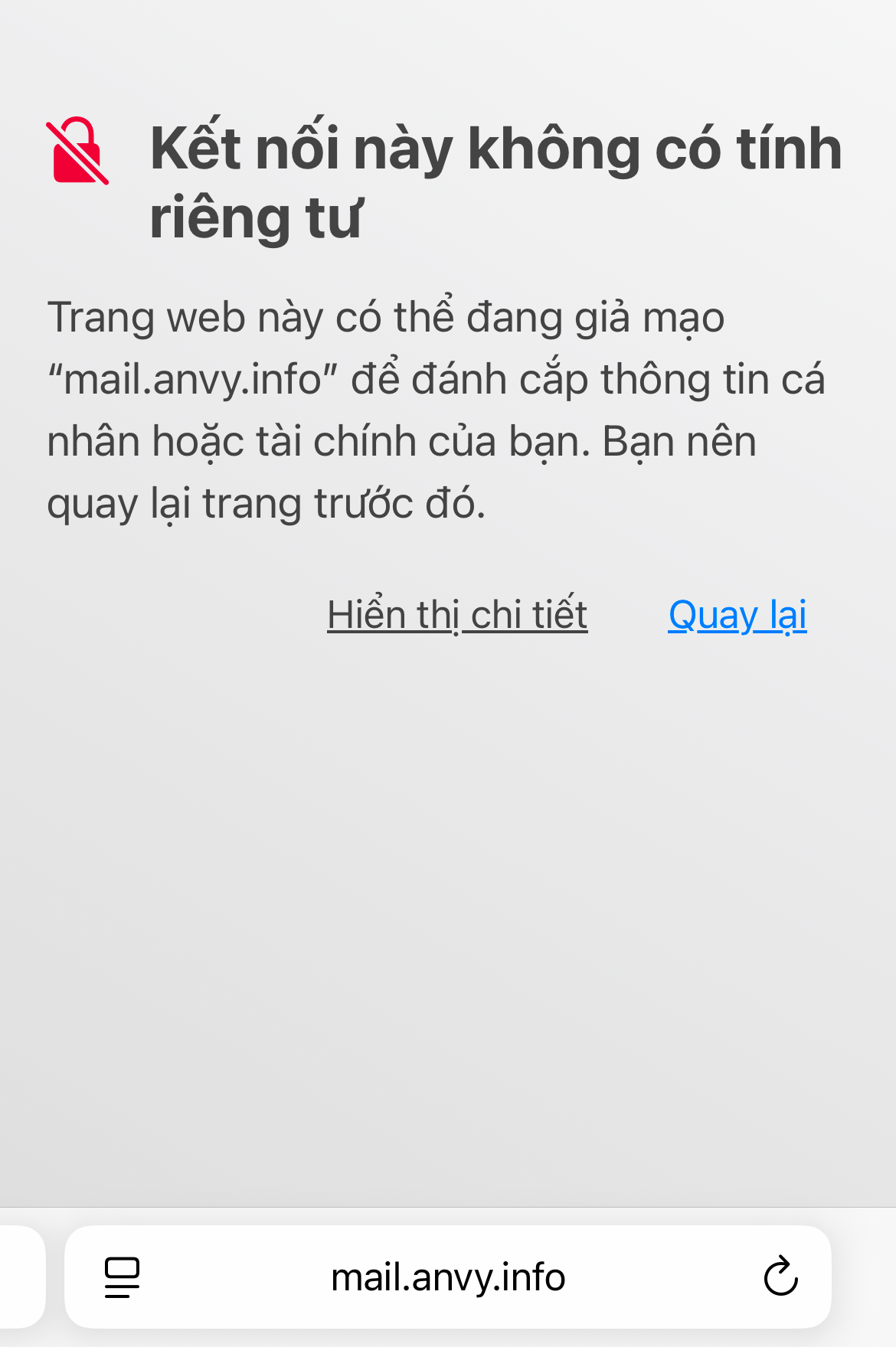The width and height of the screenshot is (896, 1347).
Task: Select the mail.anvy.info address field
Action: (x=448, y=1277)
